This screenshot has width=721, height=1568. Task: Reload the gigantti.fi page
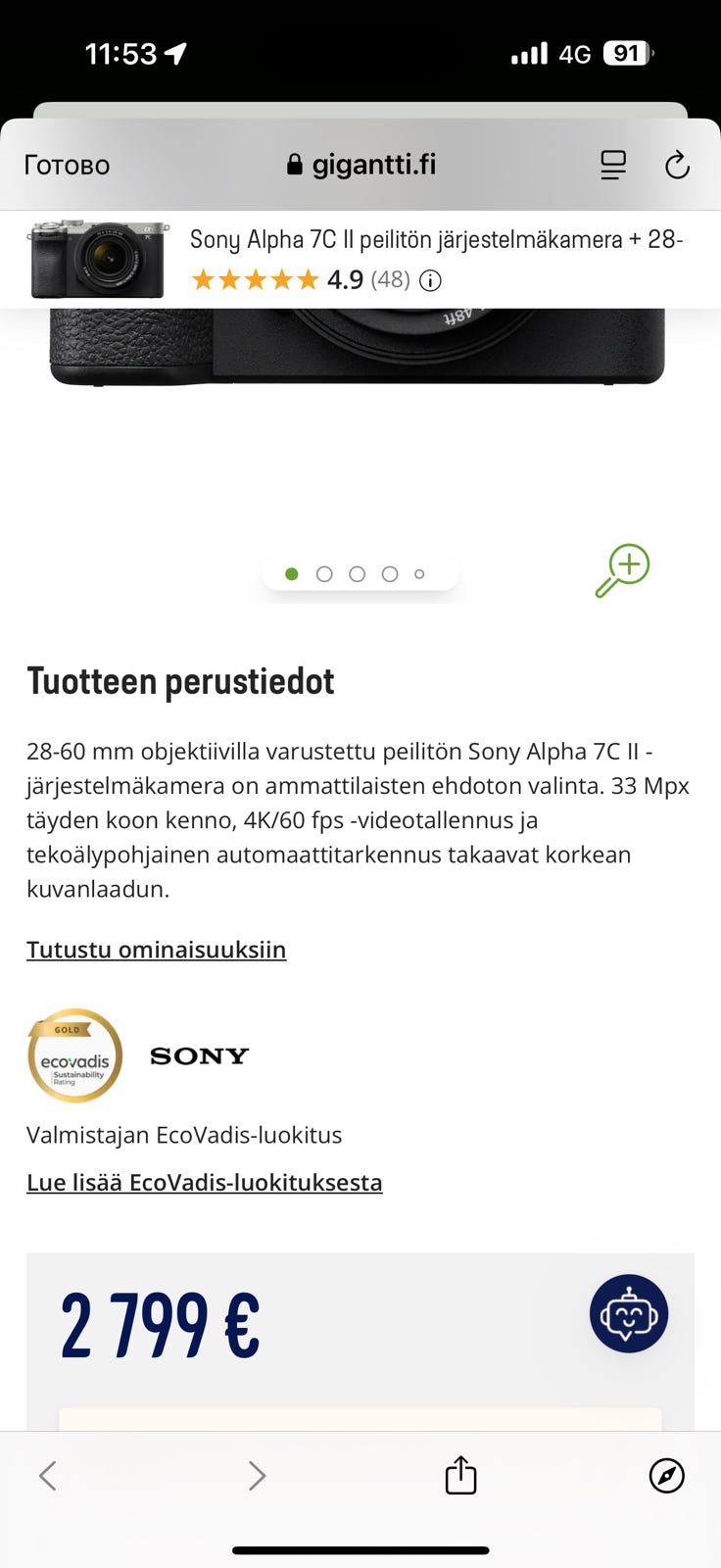[x=677, y=165]
